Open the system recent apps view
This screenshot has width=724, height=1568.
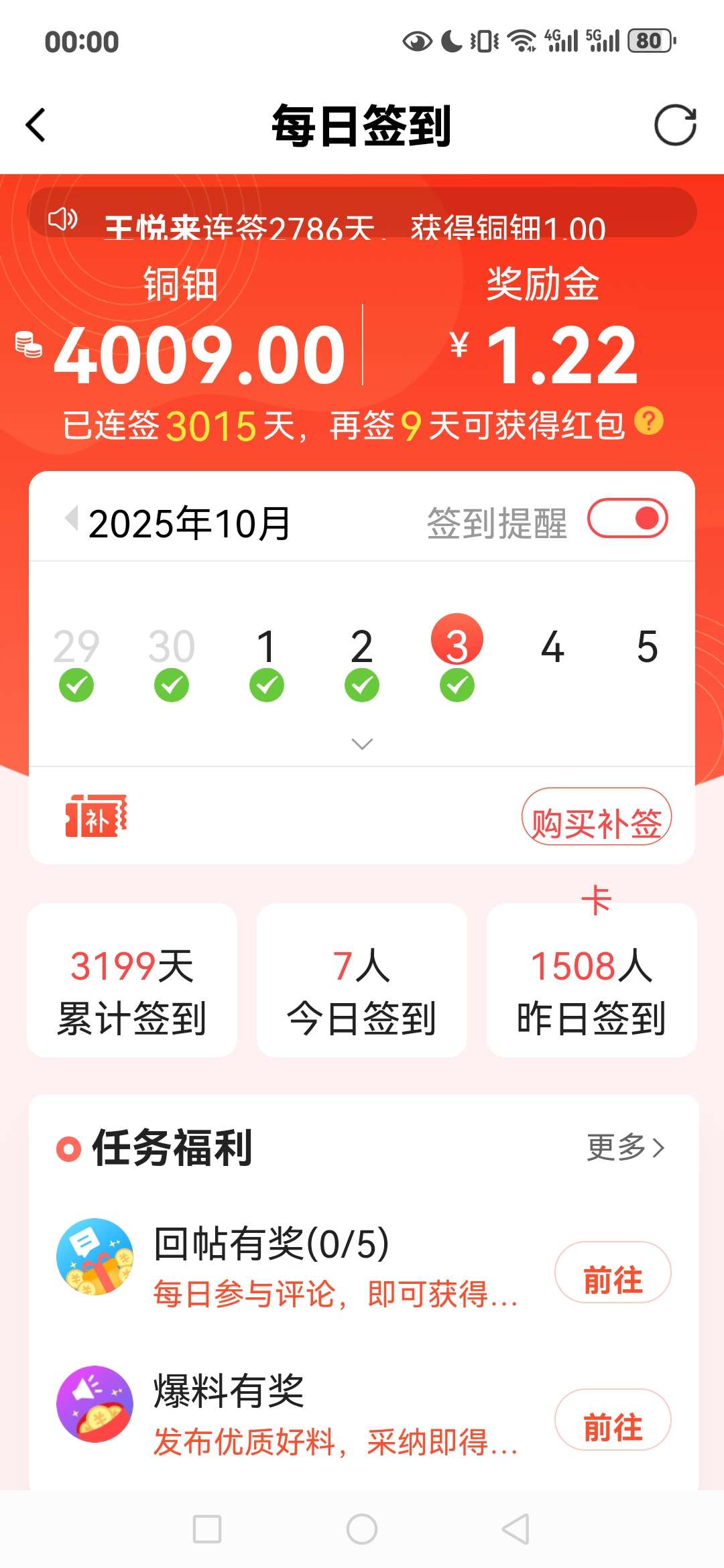click(x=207, y=1529)
